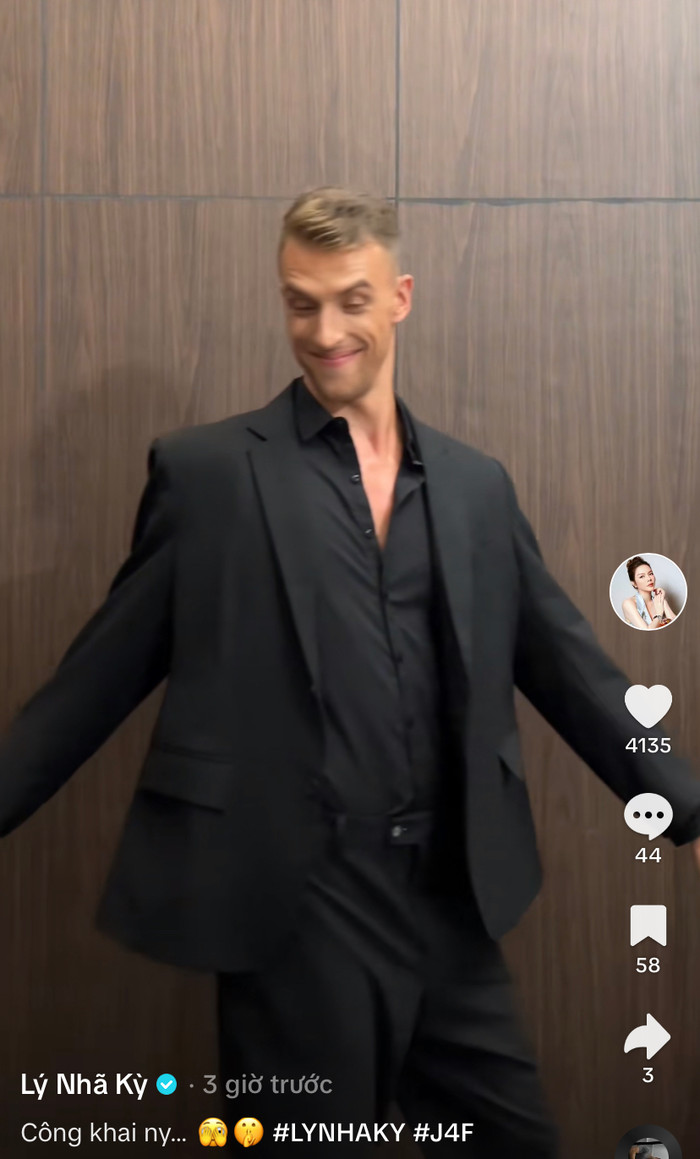Open Lý Nhã Kỳ's profile avatar
Viewport: 700px width, 1159px height.
coord(648,591)
